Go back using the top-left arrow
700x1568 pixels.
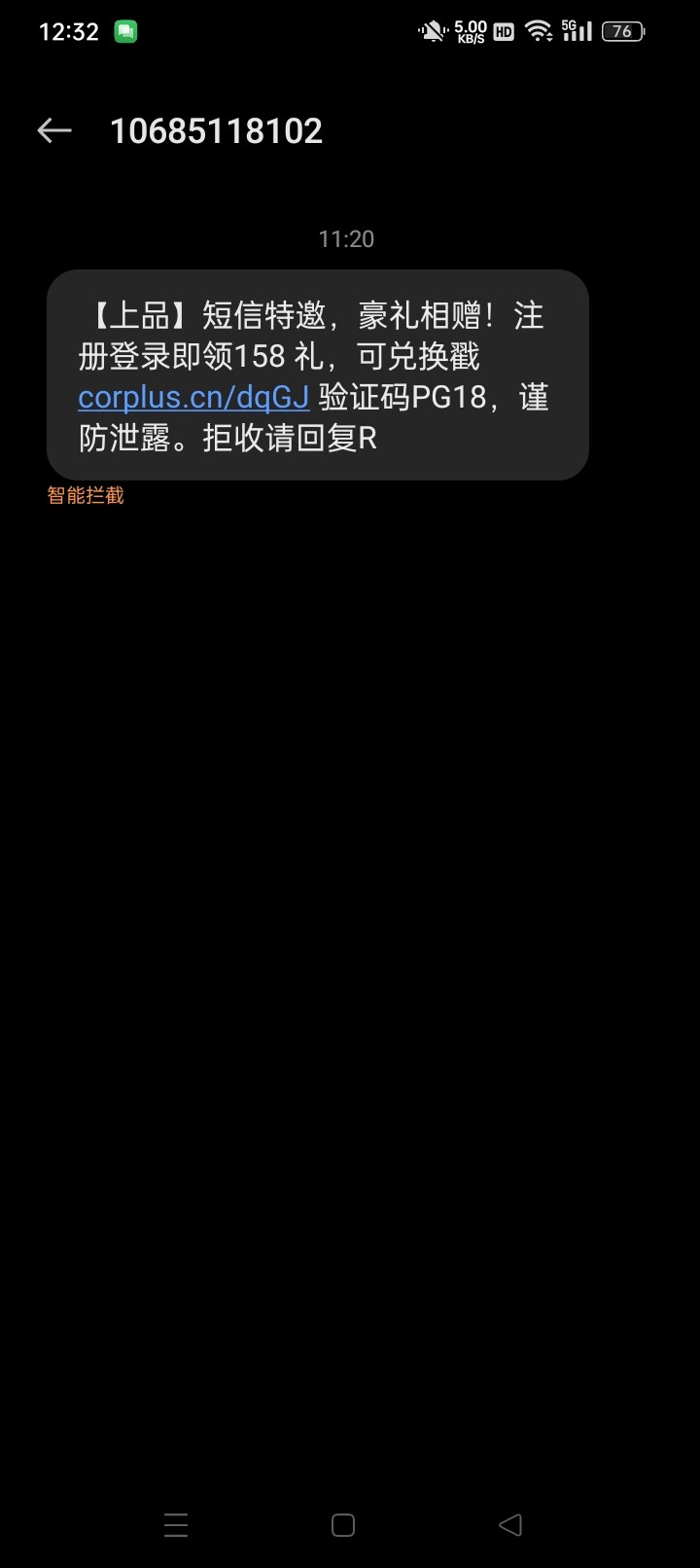(54, 130)
